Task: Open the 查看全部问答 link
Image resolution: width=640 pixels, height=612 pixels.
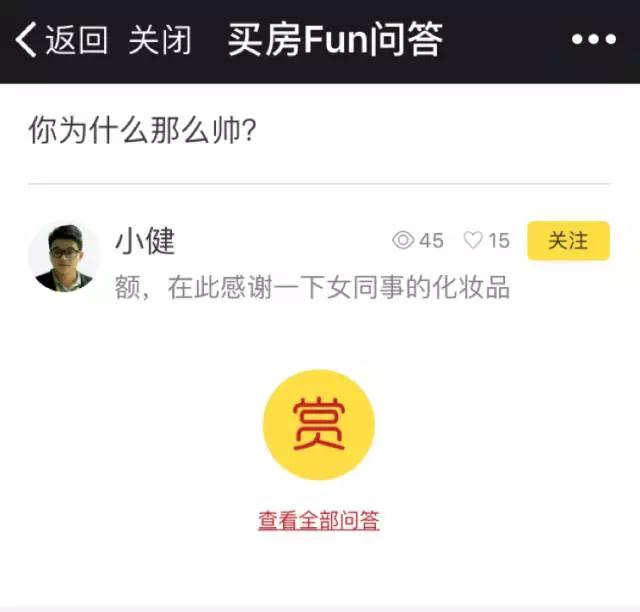Action: tap(319, 521)
